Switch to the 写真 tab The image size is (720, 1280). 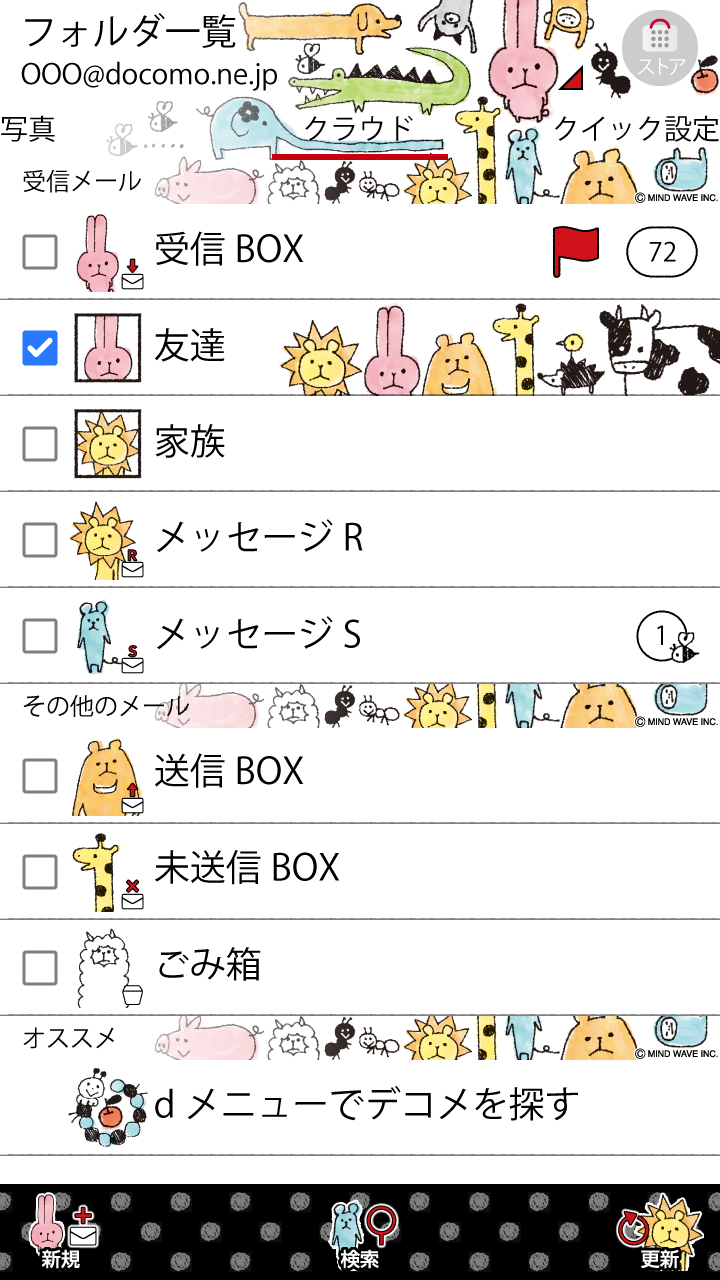[x=28, y=129]
